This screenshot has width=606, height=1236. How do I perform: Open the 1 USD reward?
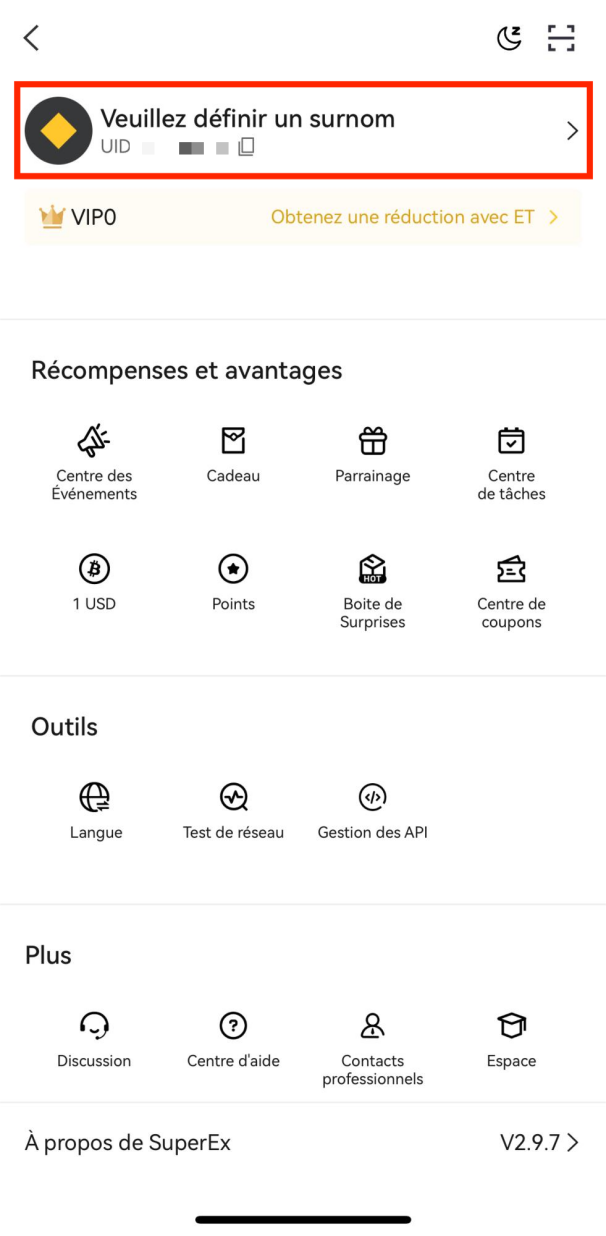94,584
